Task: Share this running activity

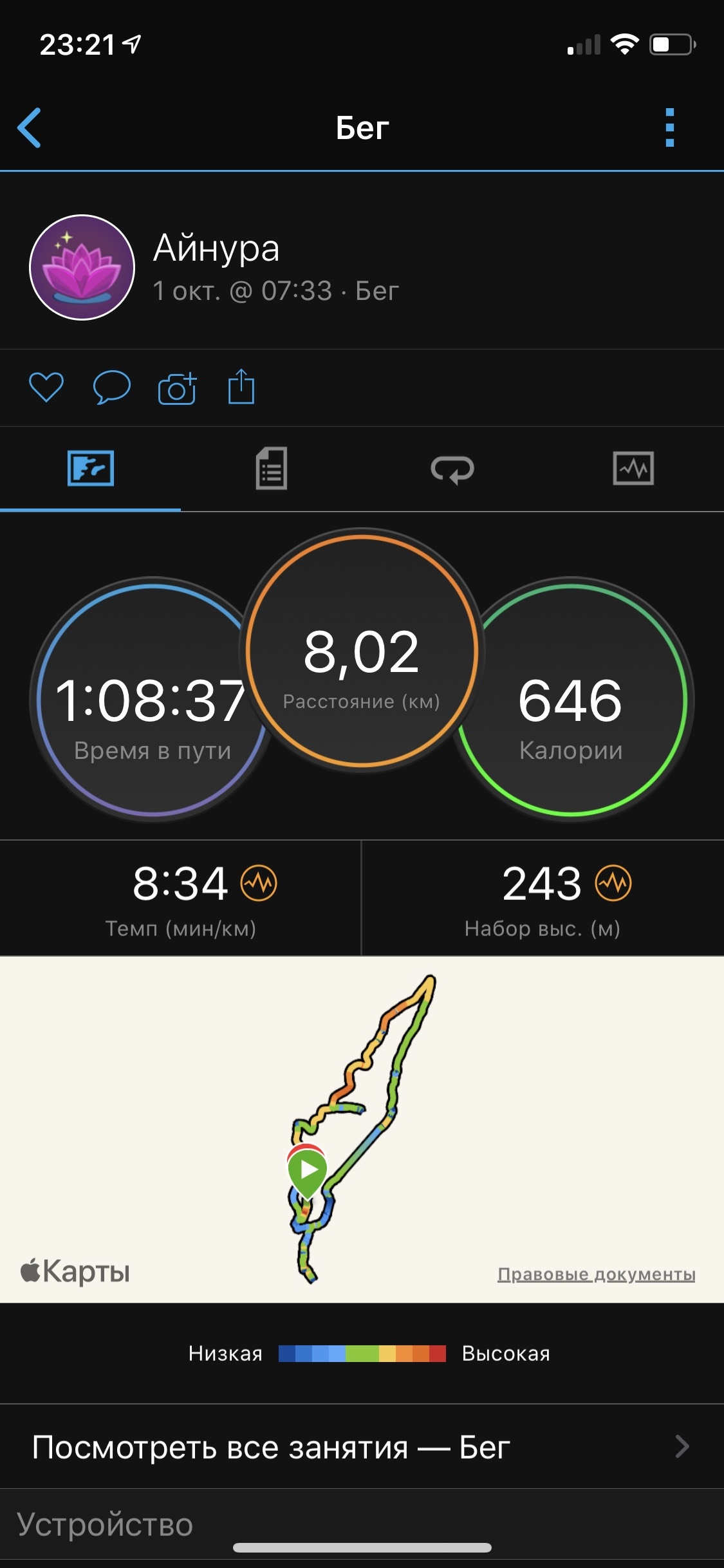Action: pyautogui.click(x=241, y=387)
